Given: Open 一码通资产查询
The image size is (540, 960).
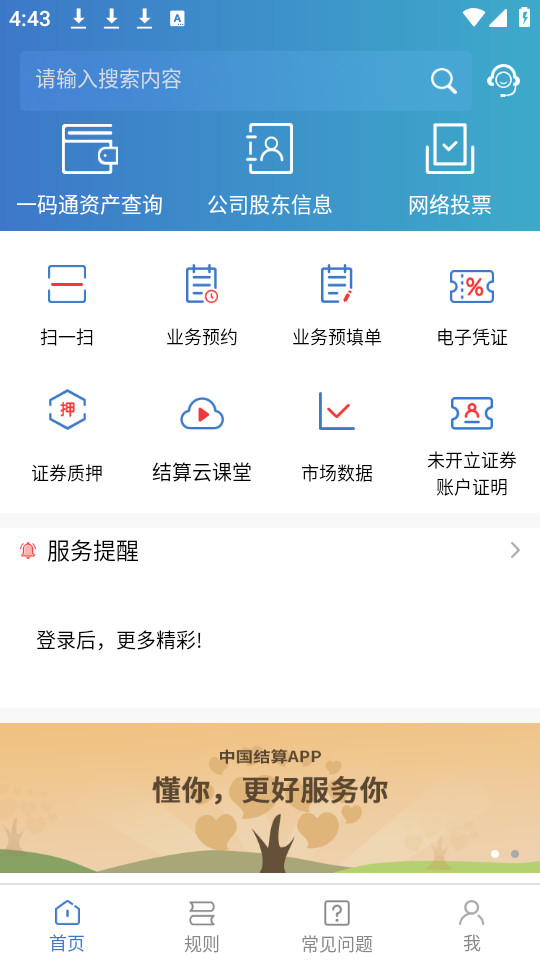Looking at the screenshot, I should 90,170.
